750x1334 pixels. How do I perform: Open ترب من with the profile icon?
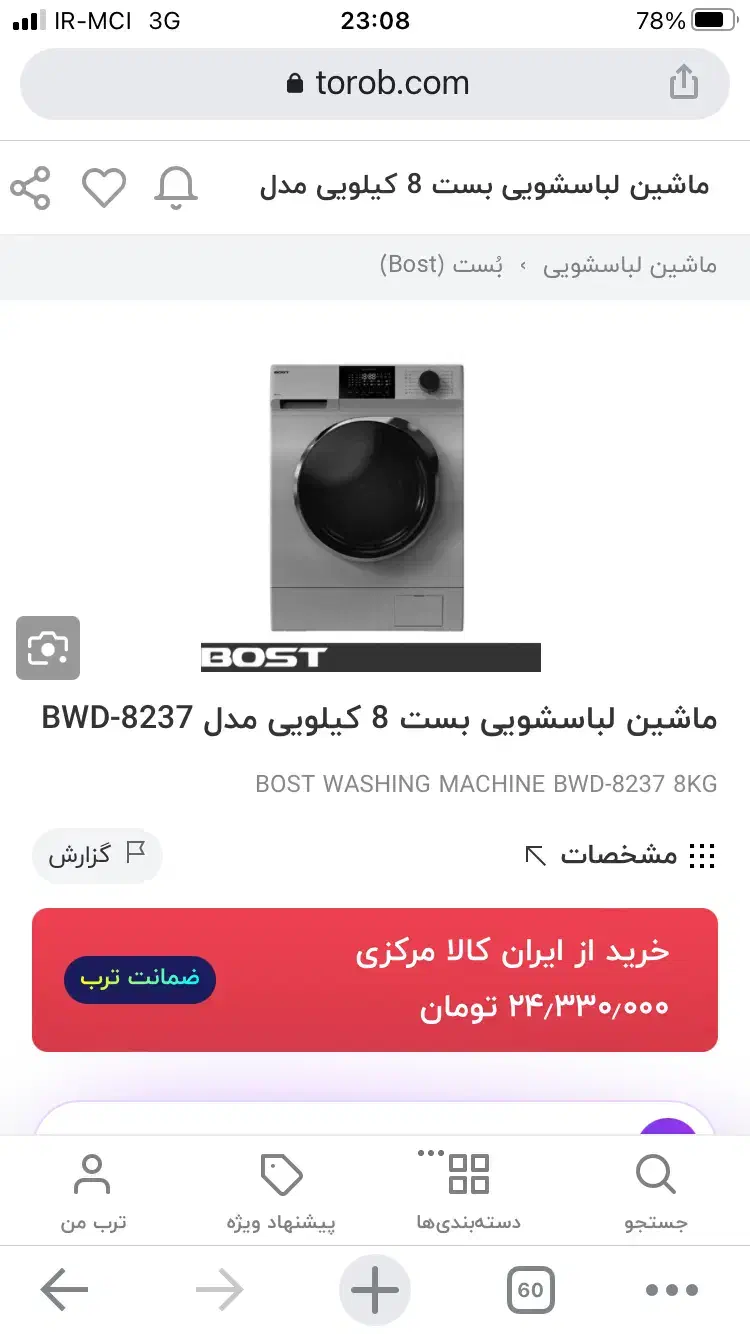click(93, 1190)
